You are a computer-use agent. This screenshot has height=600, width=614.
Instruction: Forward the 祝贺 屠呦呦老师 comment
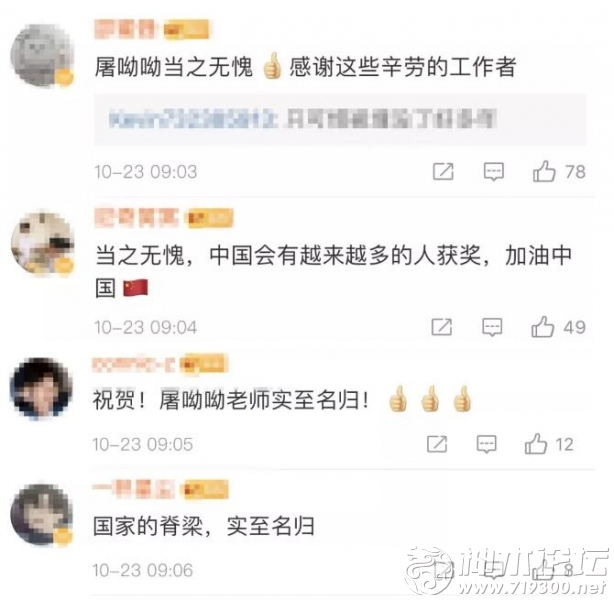tap(437, 444)
